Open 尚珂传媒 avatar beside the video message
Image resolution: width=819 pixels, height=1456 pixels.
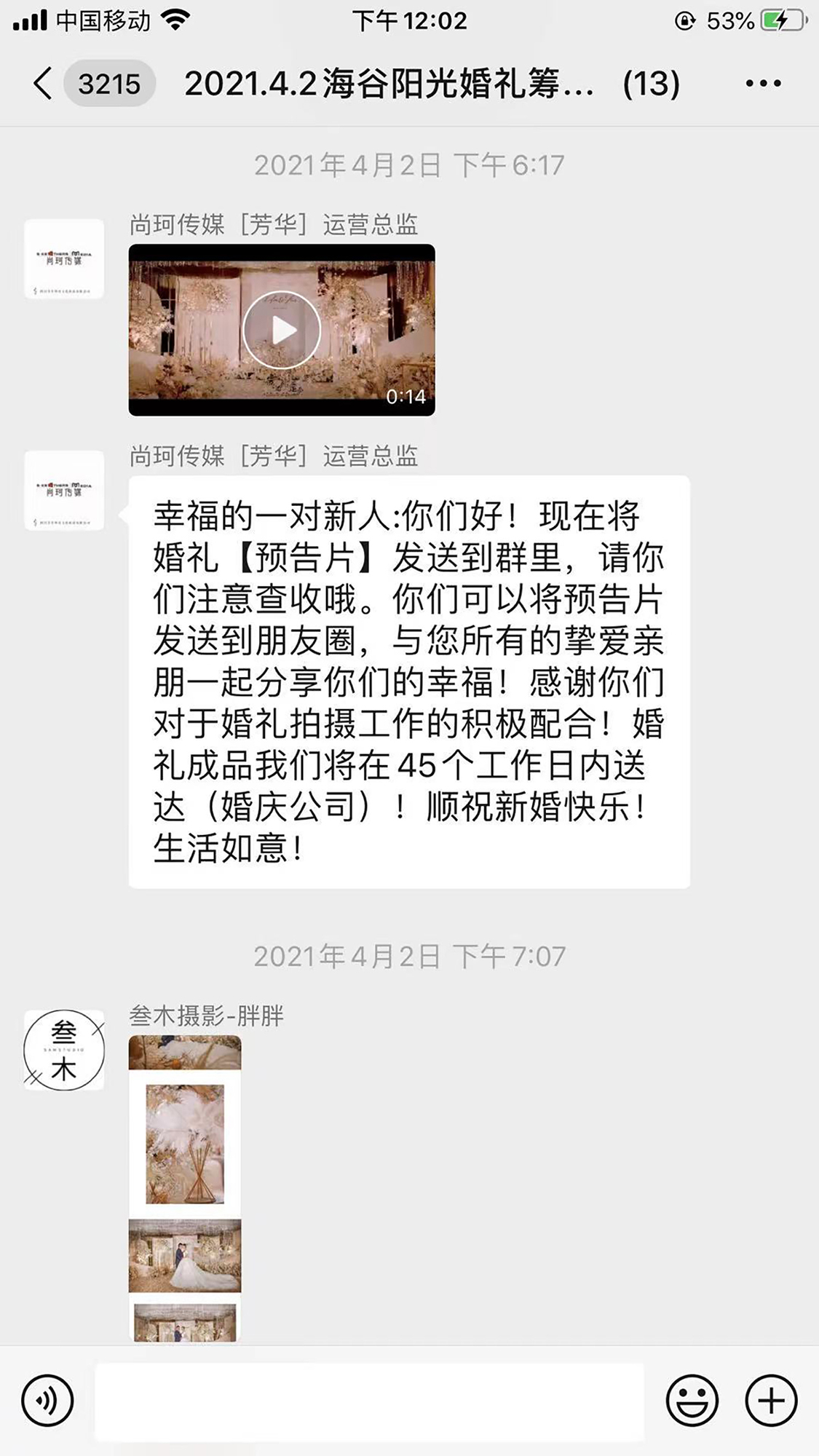tap(64, 259)
